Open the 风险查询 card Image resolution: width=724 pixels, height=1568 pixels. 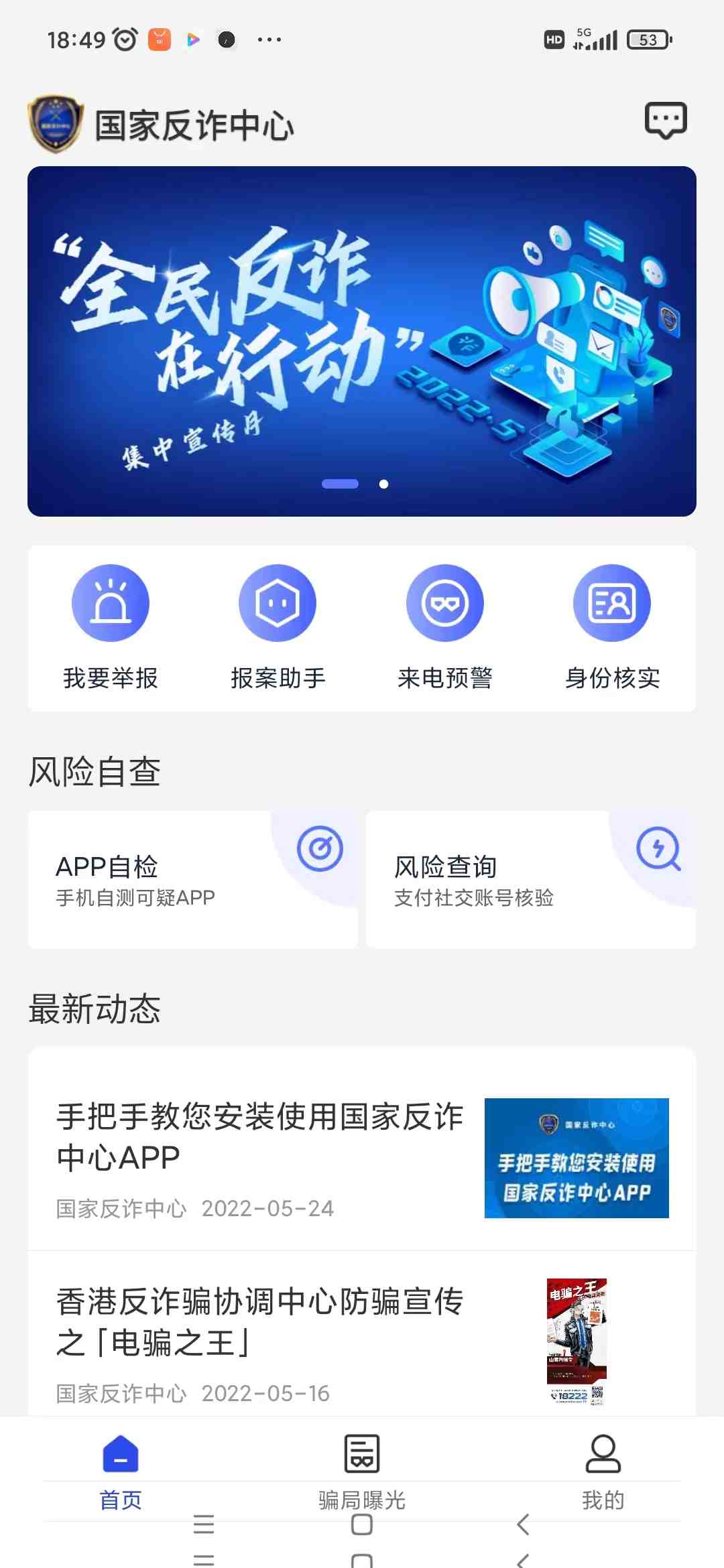coord(531,879)
